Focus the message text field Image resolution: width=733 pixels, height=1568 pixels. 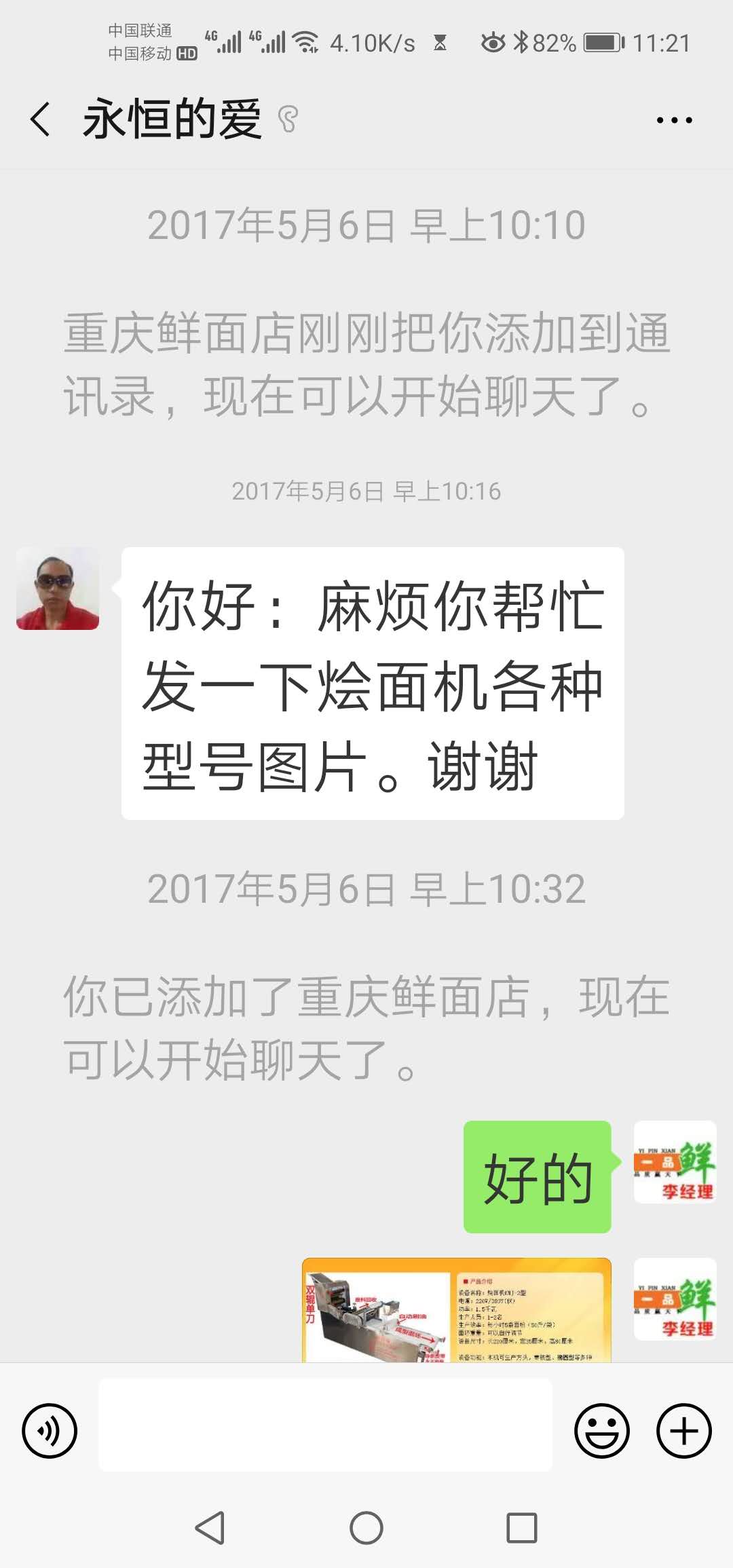[x=325, y=1425]
